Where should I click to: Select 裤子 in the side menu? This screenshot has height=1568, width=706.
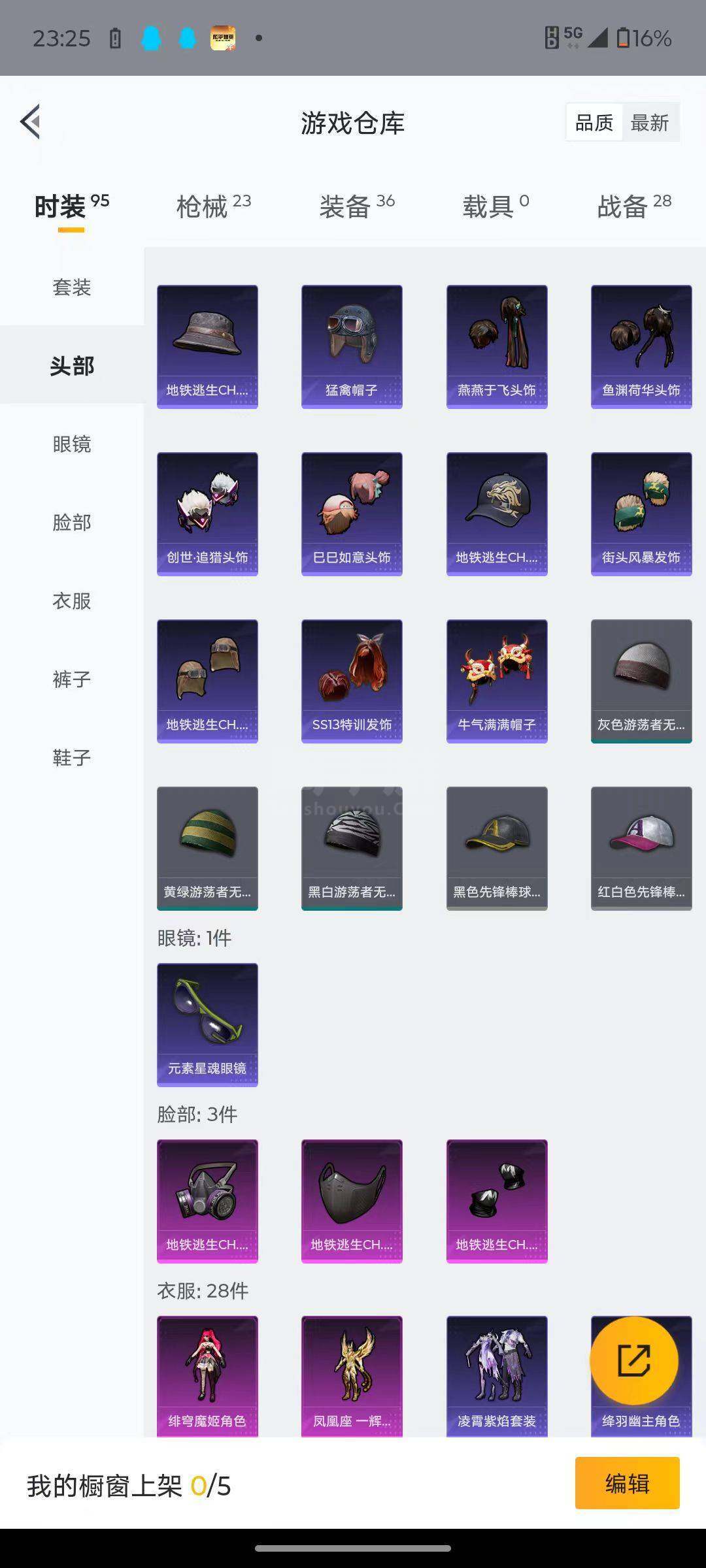click(x=72, y=679)
